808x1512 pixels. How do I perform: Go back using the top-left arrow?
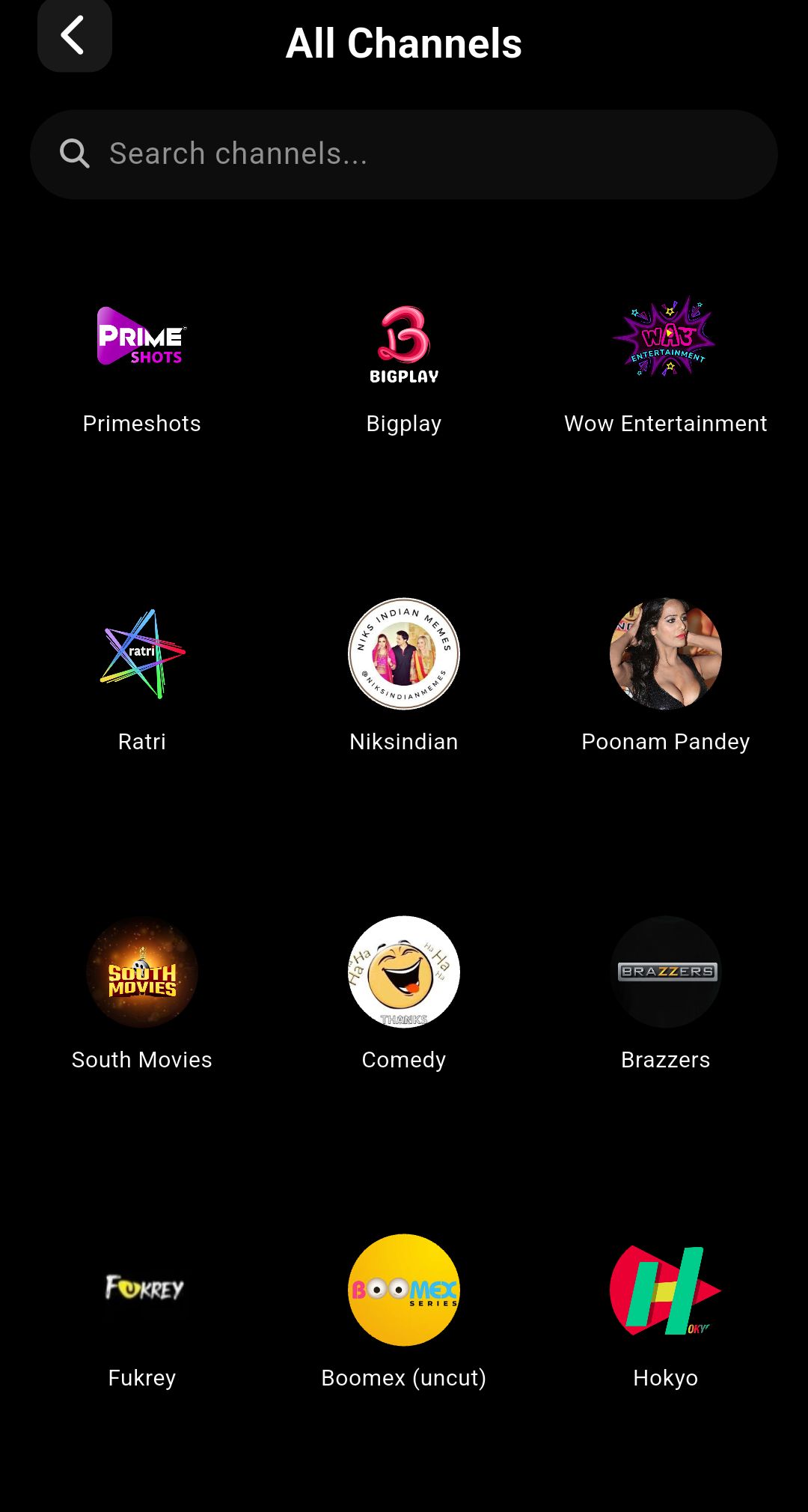(74, 36)
